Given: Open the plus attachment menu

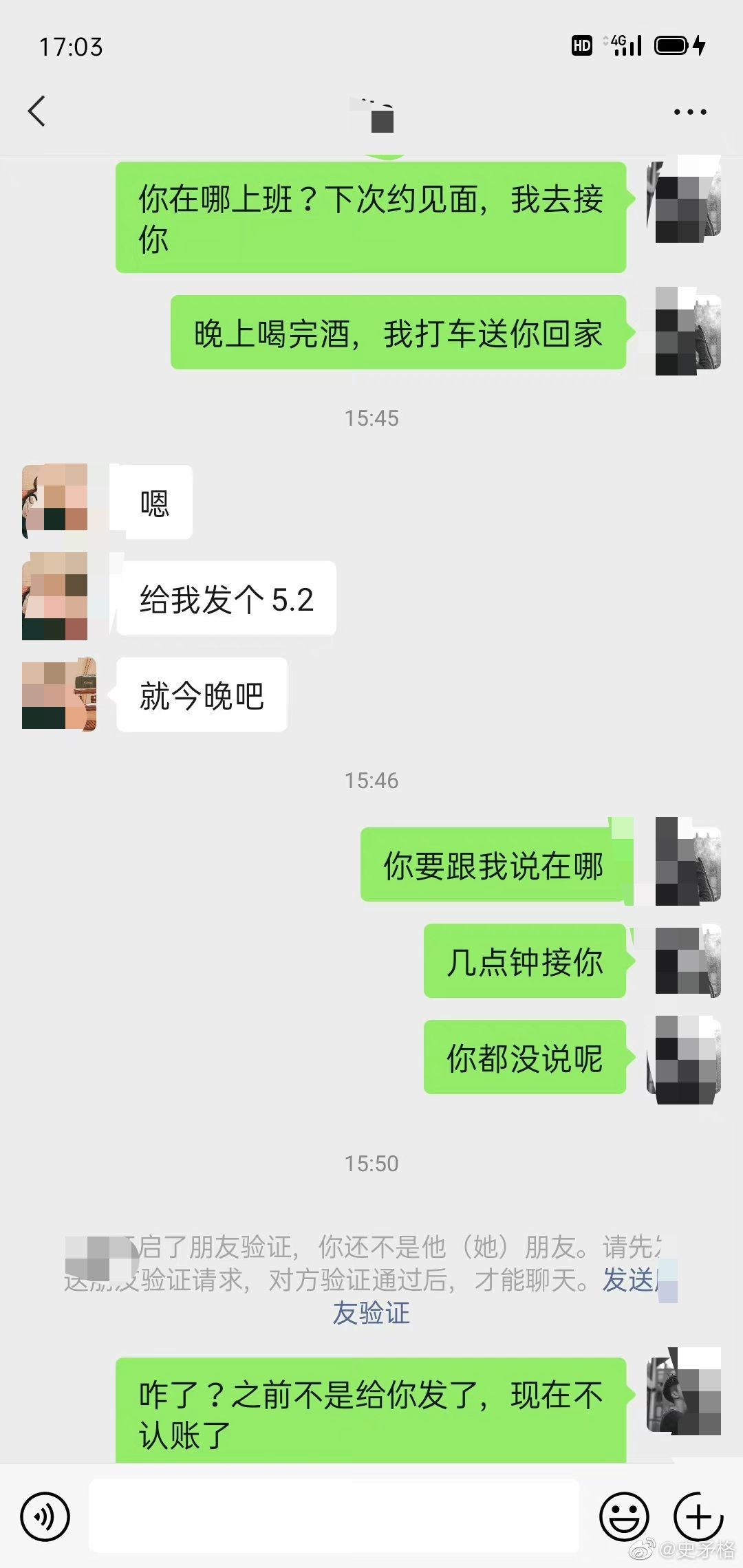Looking at the screenshot, I should (698, 1516).
